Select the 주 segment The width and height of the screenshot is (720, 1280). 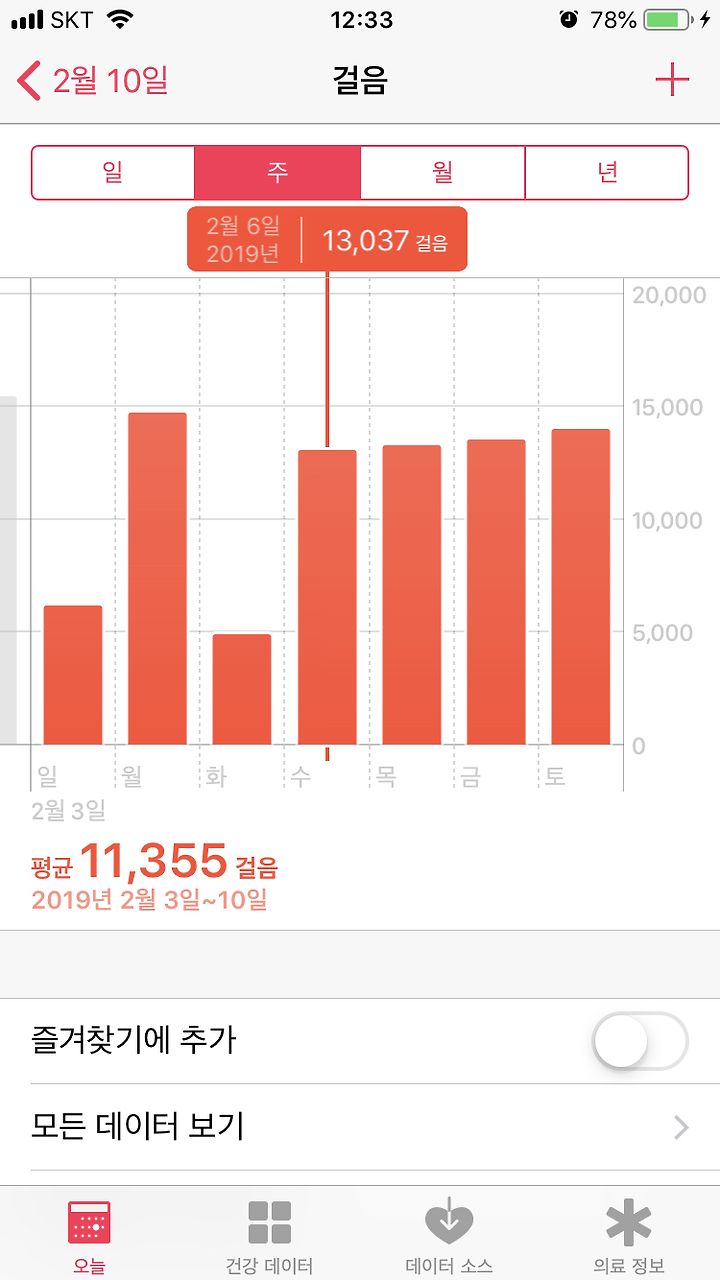[277, 172]
